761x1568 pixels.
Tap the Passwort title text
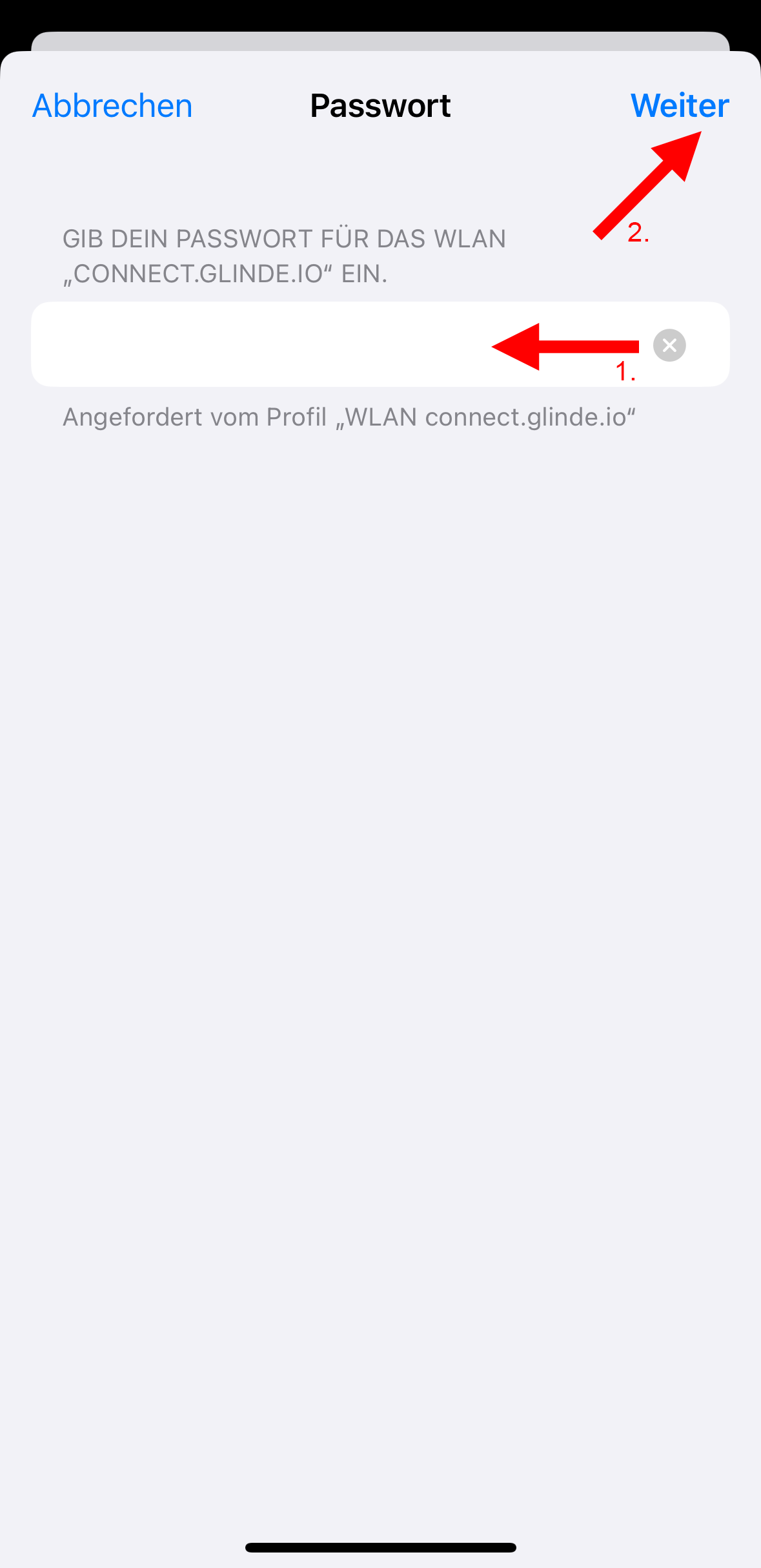pyautogui.click(x=380, y=105)
